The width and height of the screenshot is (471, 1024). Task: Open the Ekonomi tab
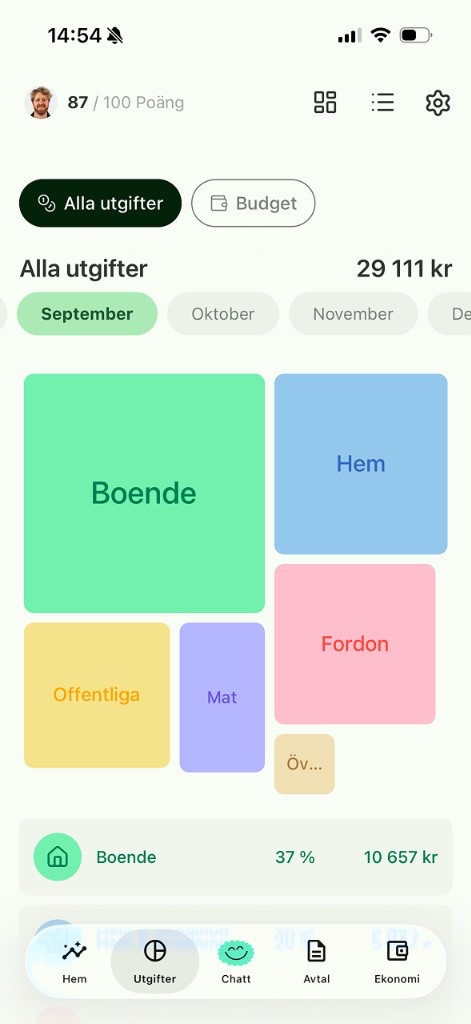click(x=397, y=962)
